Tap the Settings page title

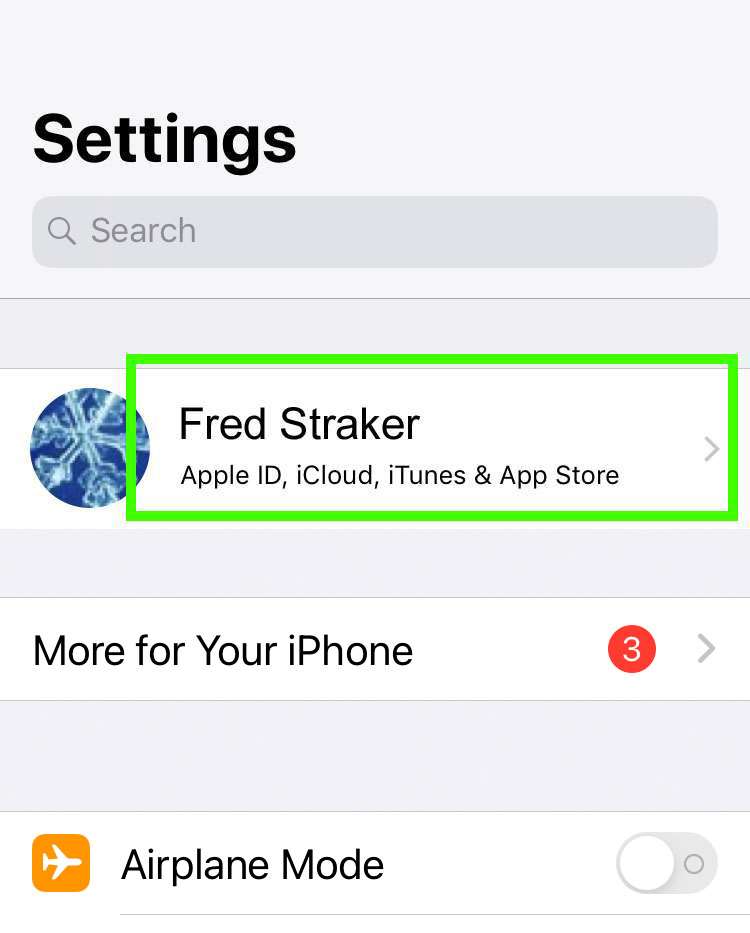tap(164, 139)
